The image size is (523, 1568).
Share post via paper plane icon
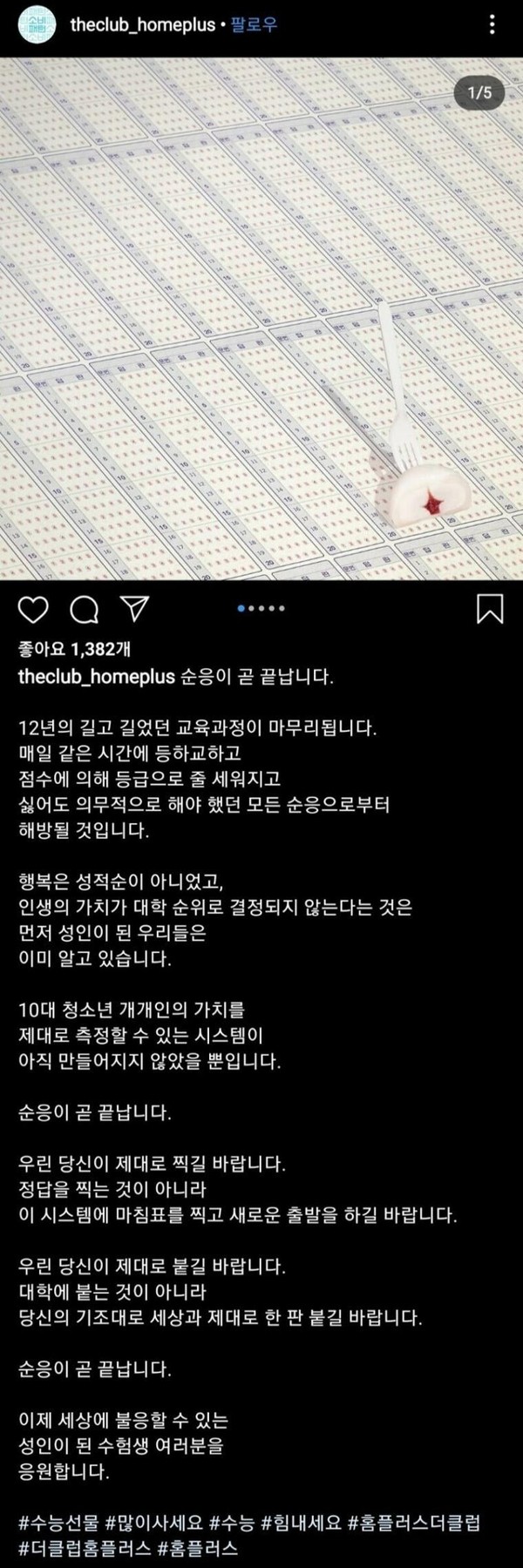[135, 609]
